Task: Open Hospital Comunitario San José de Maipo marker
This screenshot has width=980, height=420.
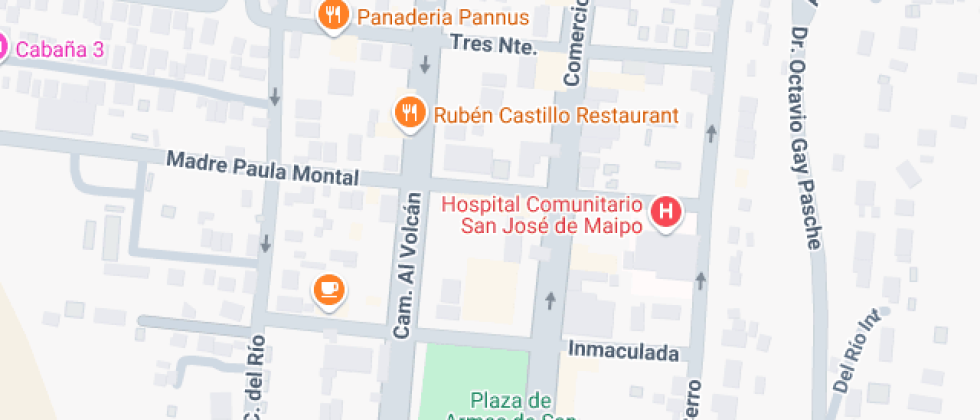Action: [x=666, y=212]
